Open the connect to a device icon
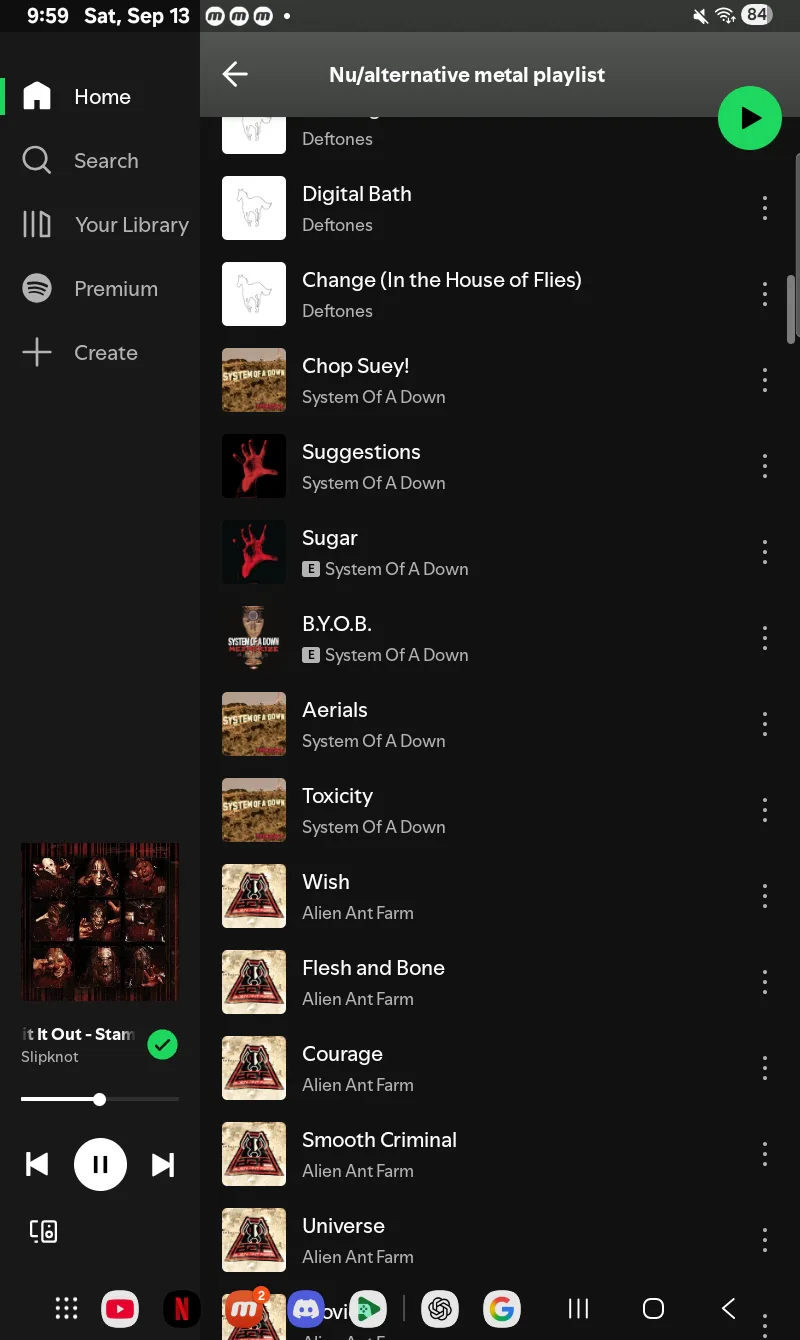The height and width of the screenshot is (1340, 800). (x=44, y=1231)
